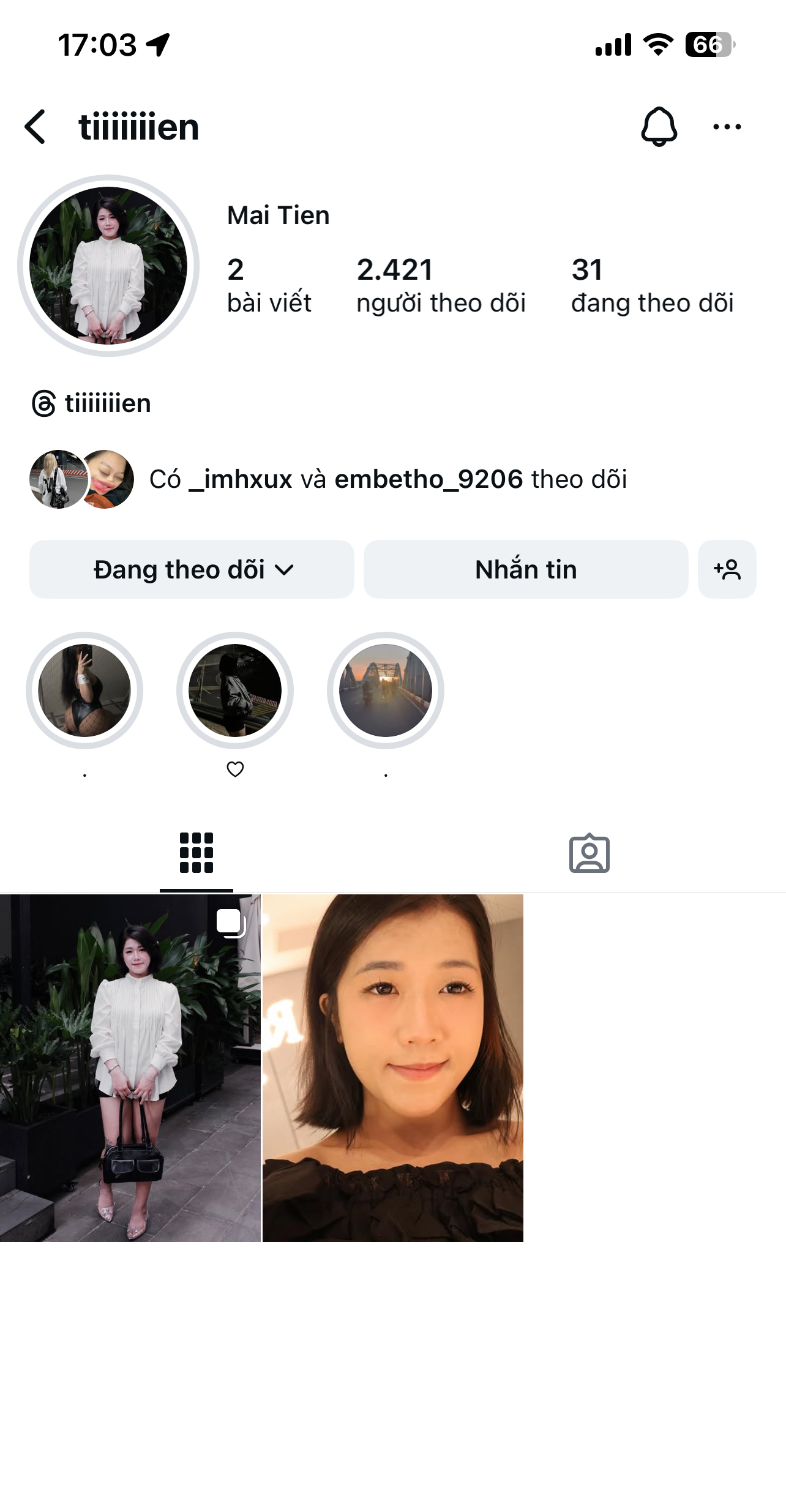Open the mirror selfie story highlight
The height and width of the screenshot is (1512, 786).
pos(84,691)
